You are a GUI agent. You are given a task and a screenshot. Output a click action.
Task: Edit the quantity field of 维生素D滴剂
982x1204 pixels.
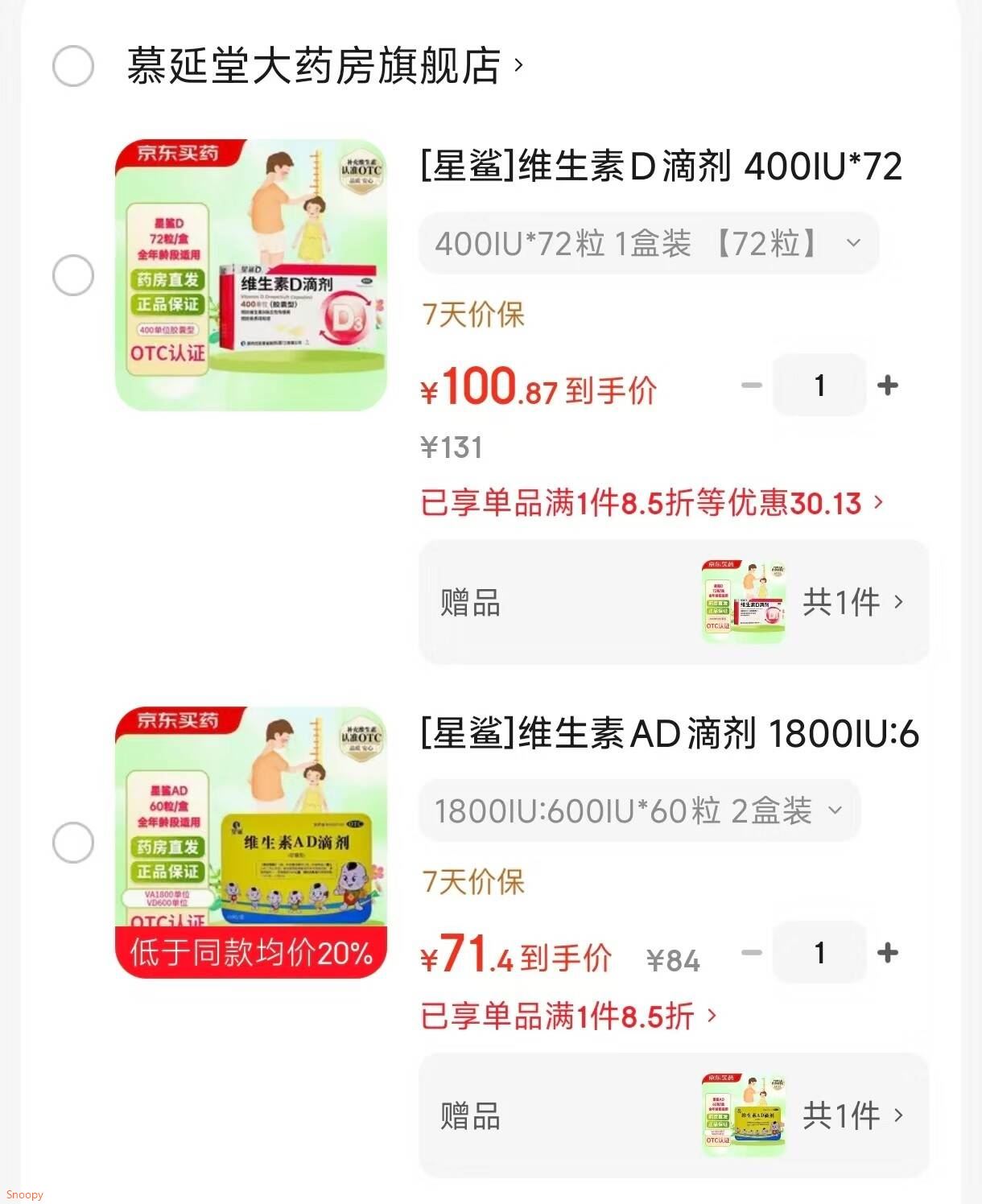[819, 386]
